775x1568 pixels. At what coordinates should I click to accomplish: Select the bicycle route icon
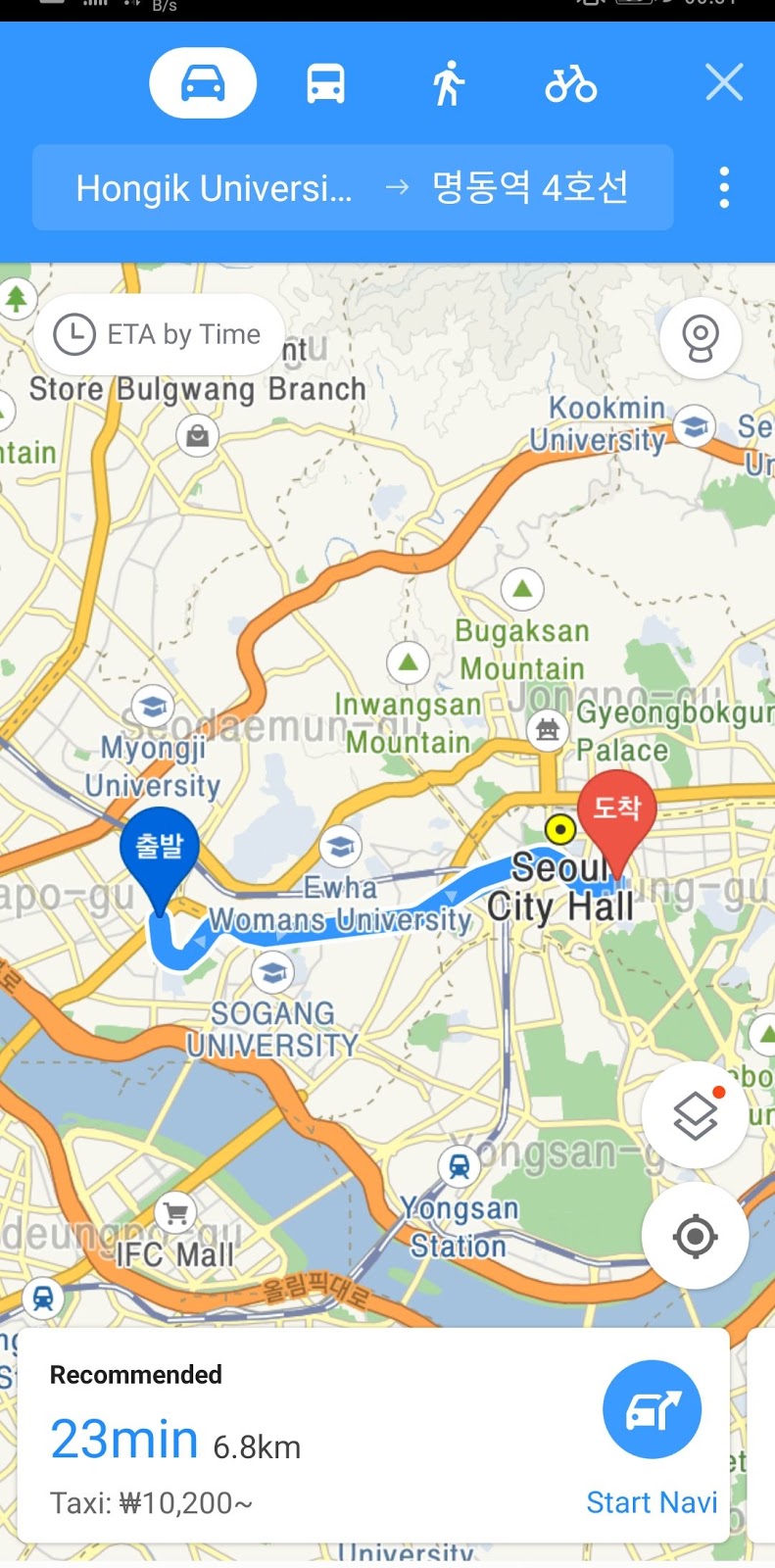tap(571, 83)
